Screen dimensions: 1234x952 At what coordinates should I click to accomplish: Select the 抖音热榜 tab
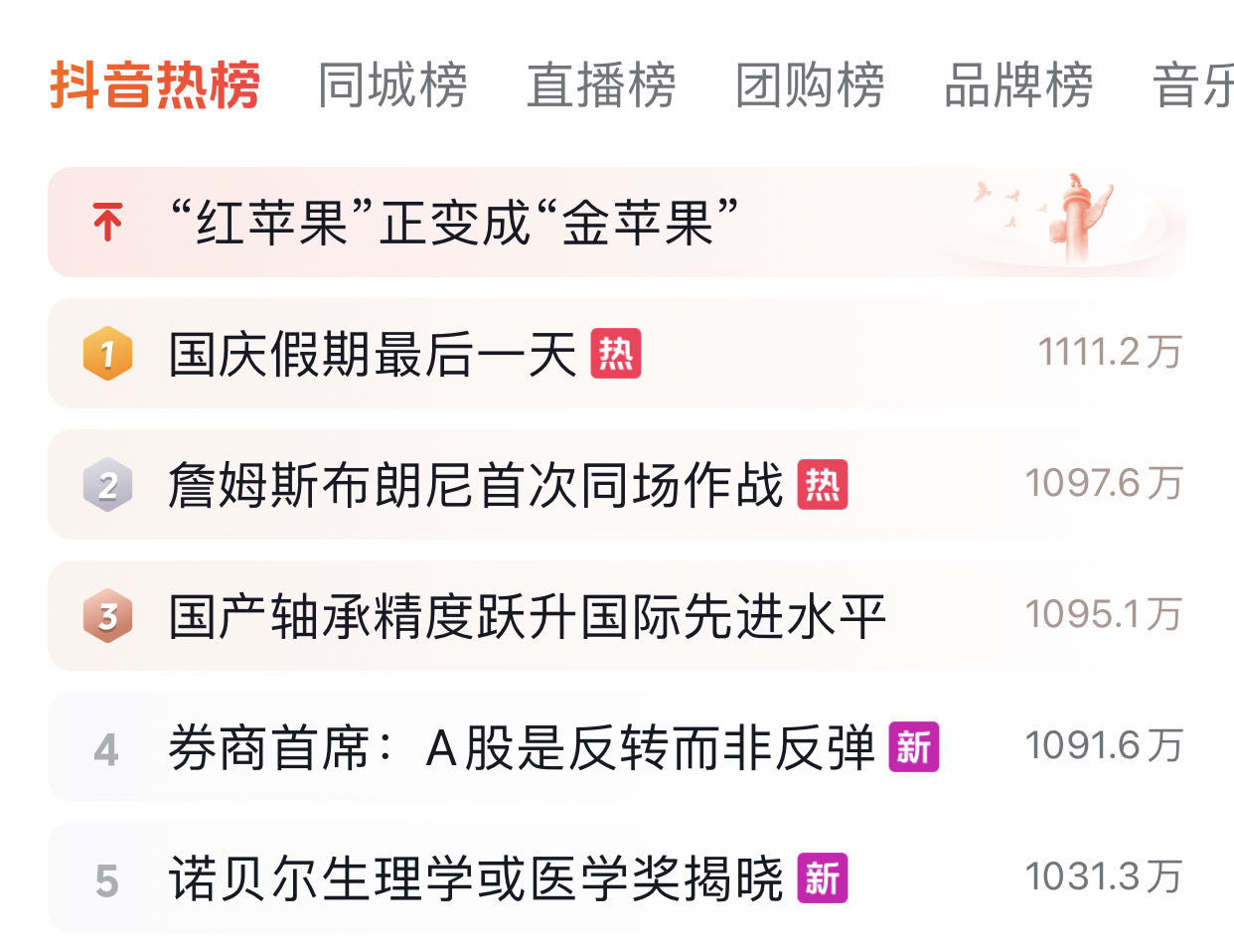pos(155,84)
